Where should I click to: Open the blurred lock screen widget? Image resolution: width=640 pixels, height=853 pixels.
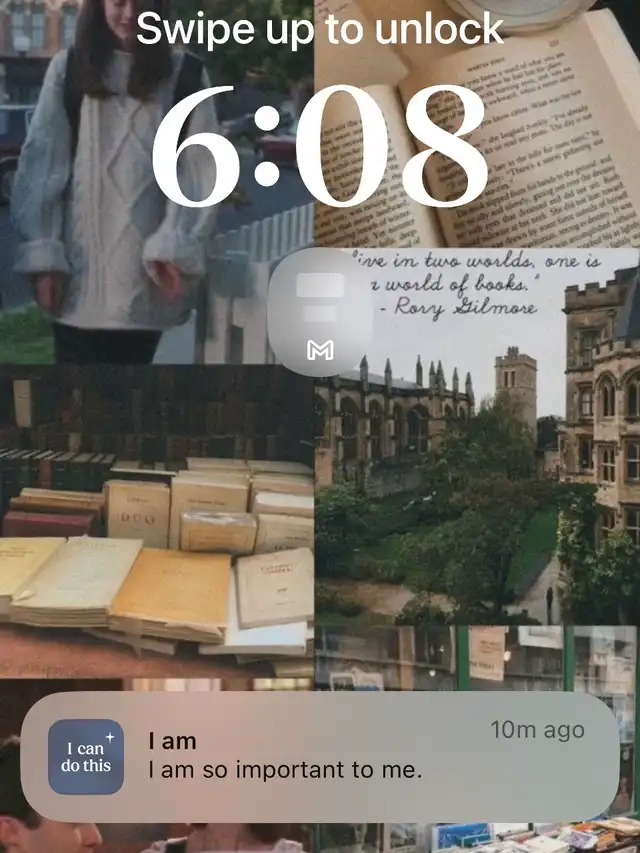(320, 312)
